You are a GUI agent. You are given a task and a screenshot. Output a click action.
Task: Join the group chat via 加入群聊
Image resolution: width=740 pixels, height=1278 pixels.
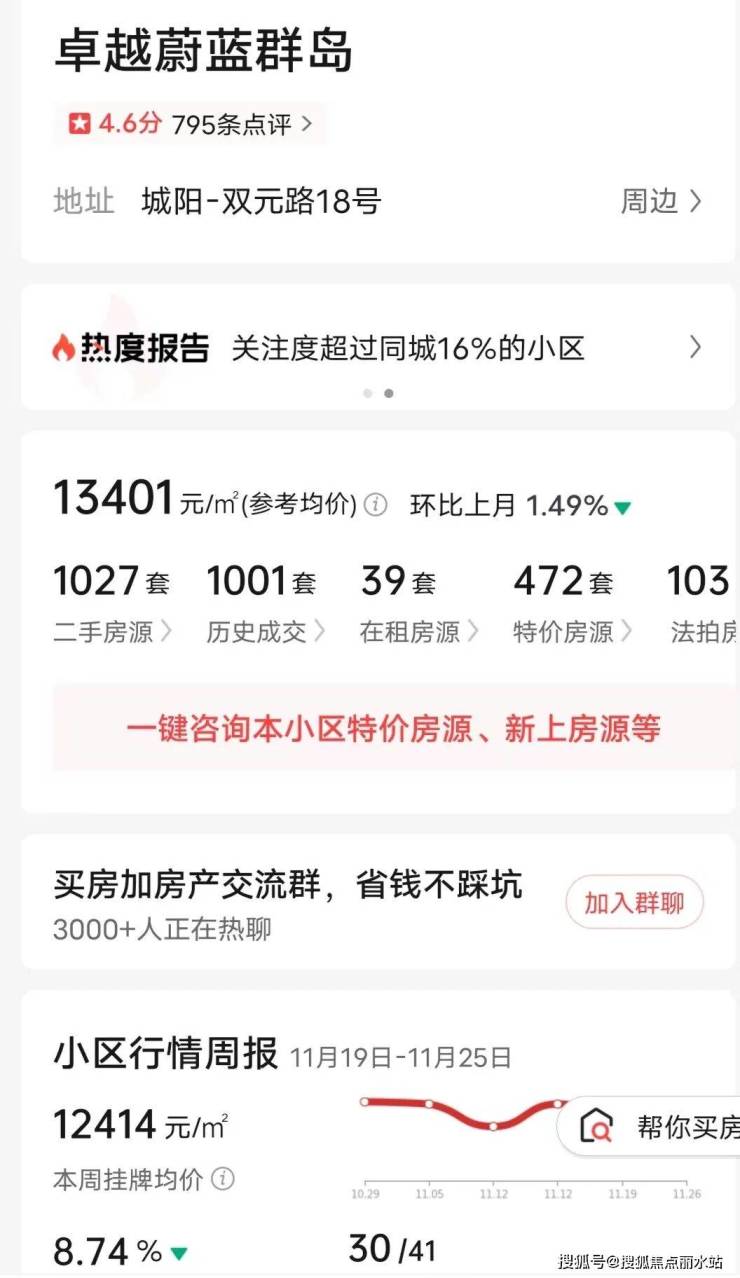[x=635, y=903]
